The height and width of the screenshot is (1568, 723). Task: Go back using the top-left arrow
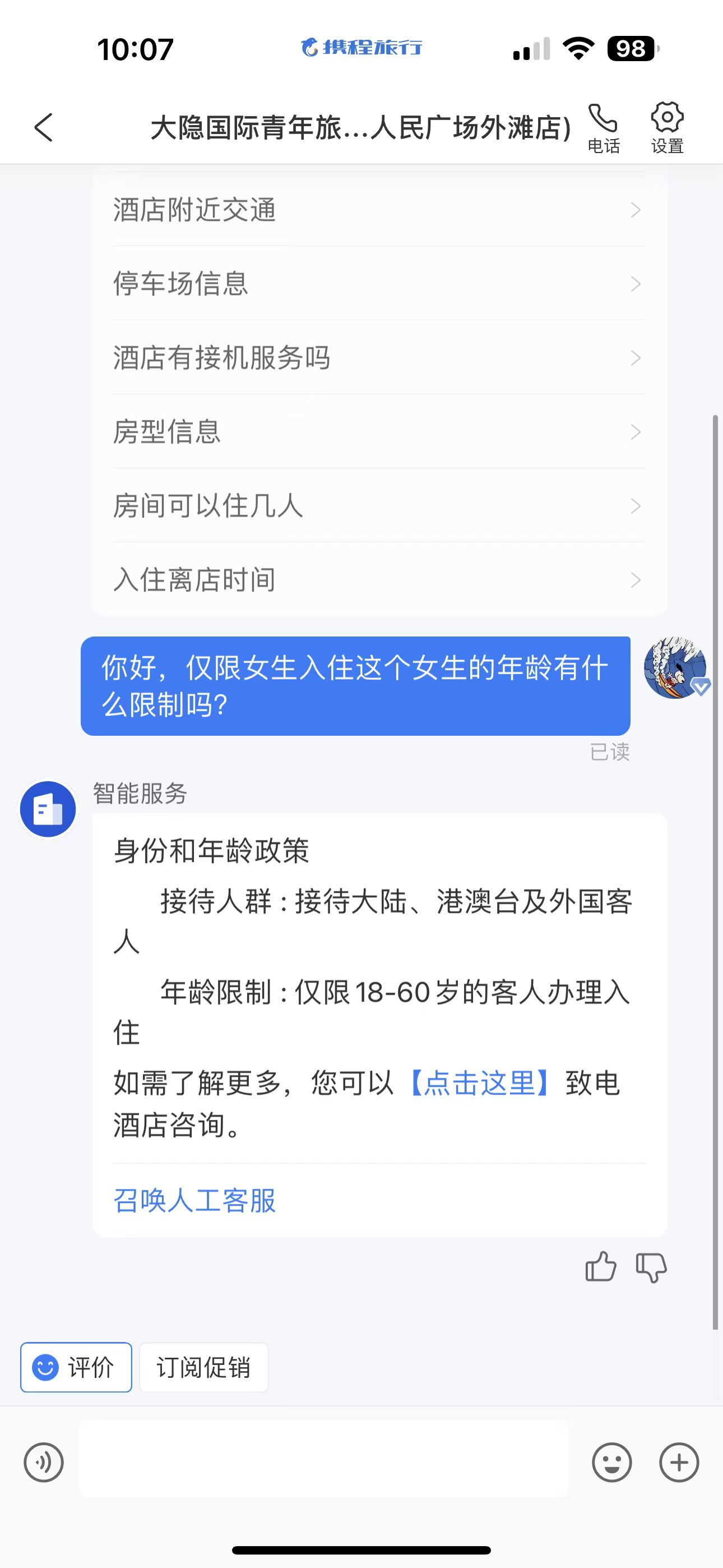[43, 127]
